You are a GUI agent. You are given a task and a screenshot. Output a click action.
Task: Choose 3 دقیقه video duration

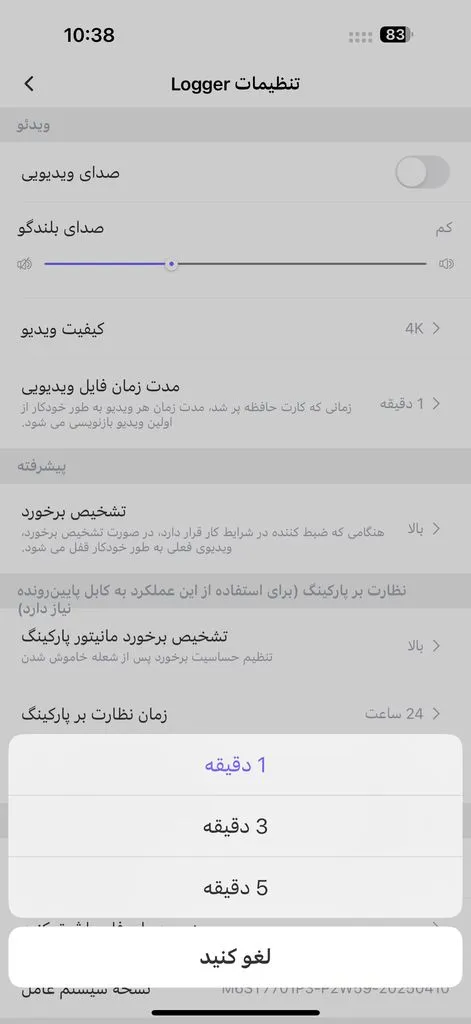[x=235, y=827]
